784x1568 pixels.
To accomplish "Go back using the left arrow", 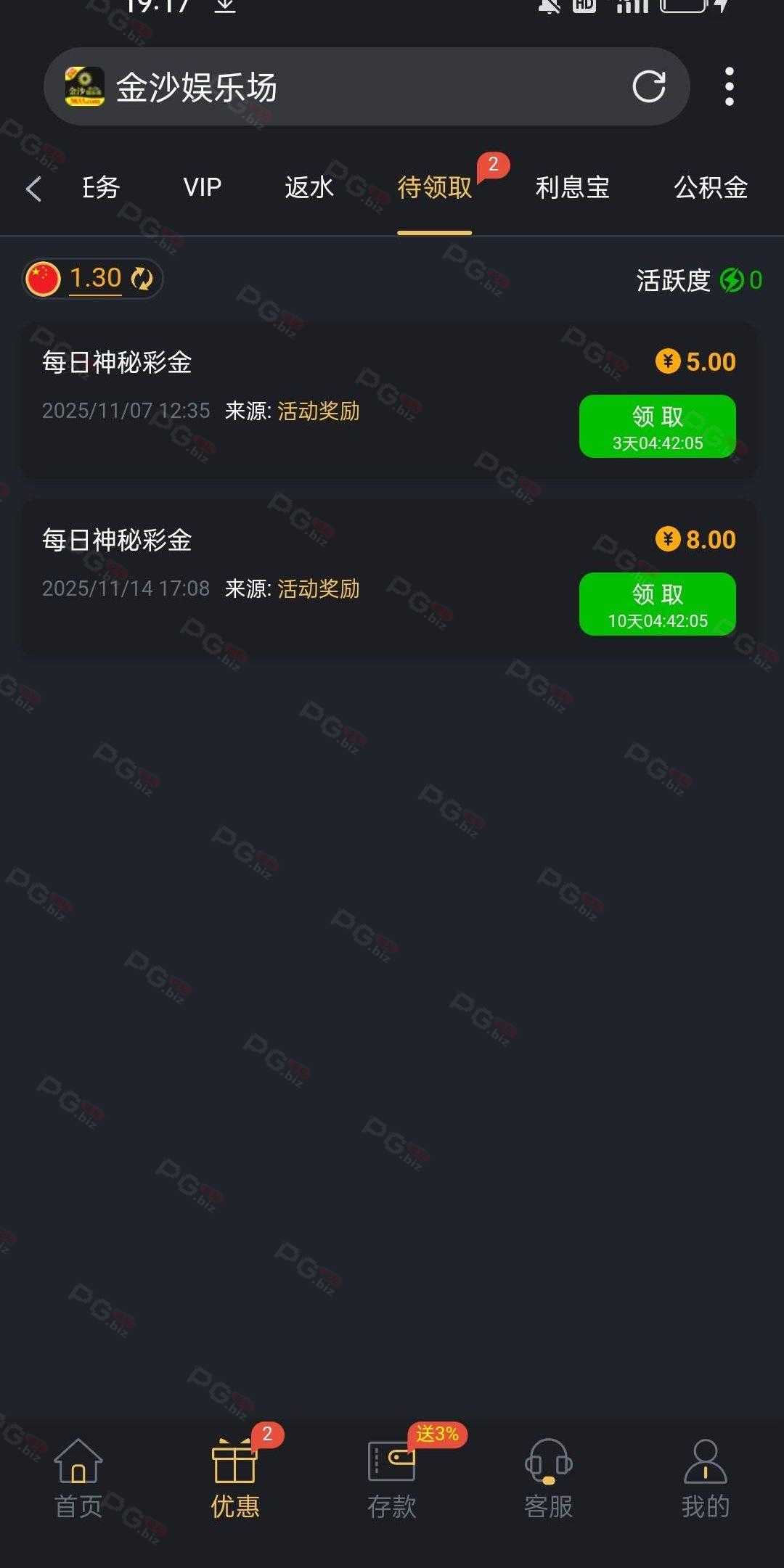I will click(x=33, y=189).
